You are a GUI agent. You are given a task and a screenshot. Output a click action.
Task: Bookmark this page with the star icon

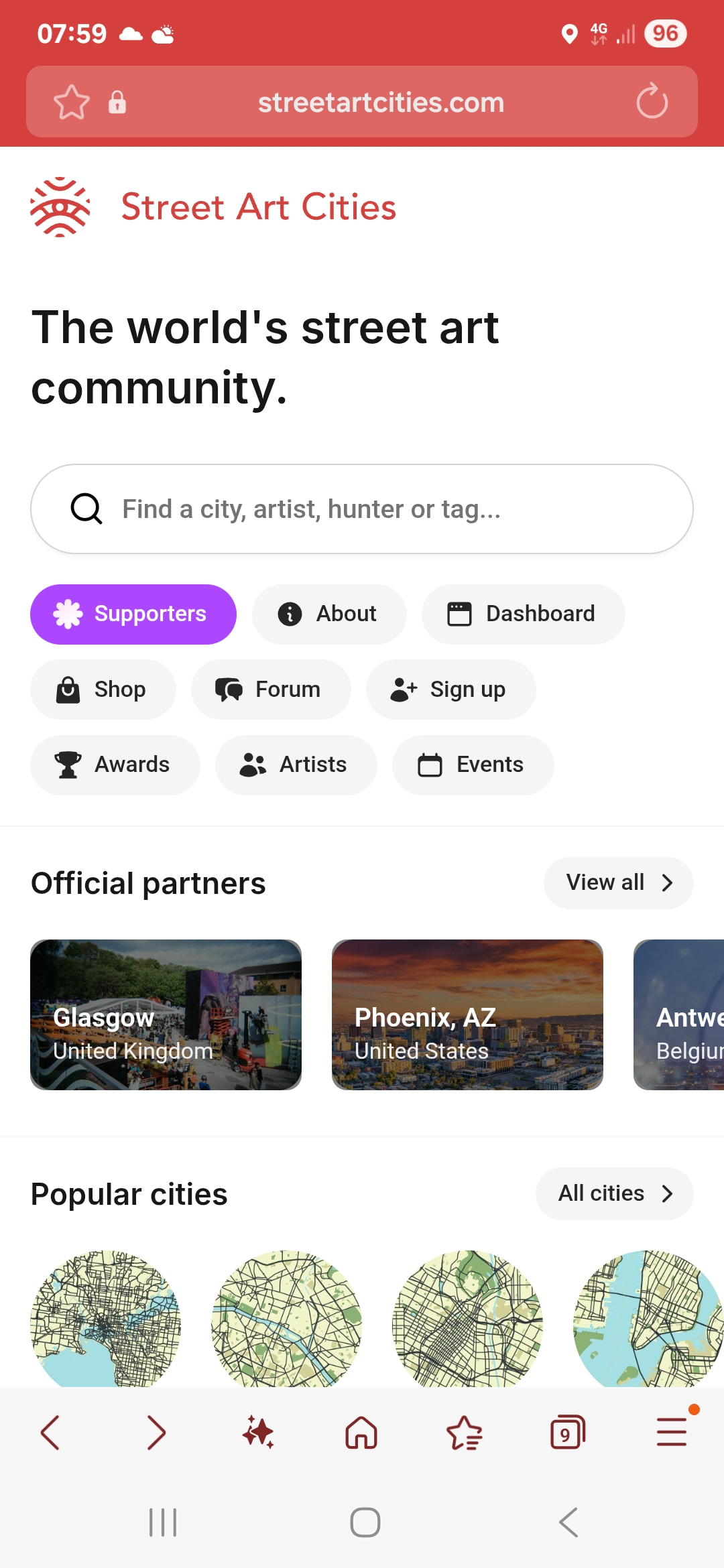(71, 103)
